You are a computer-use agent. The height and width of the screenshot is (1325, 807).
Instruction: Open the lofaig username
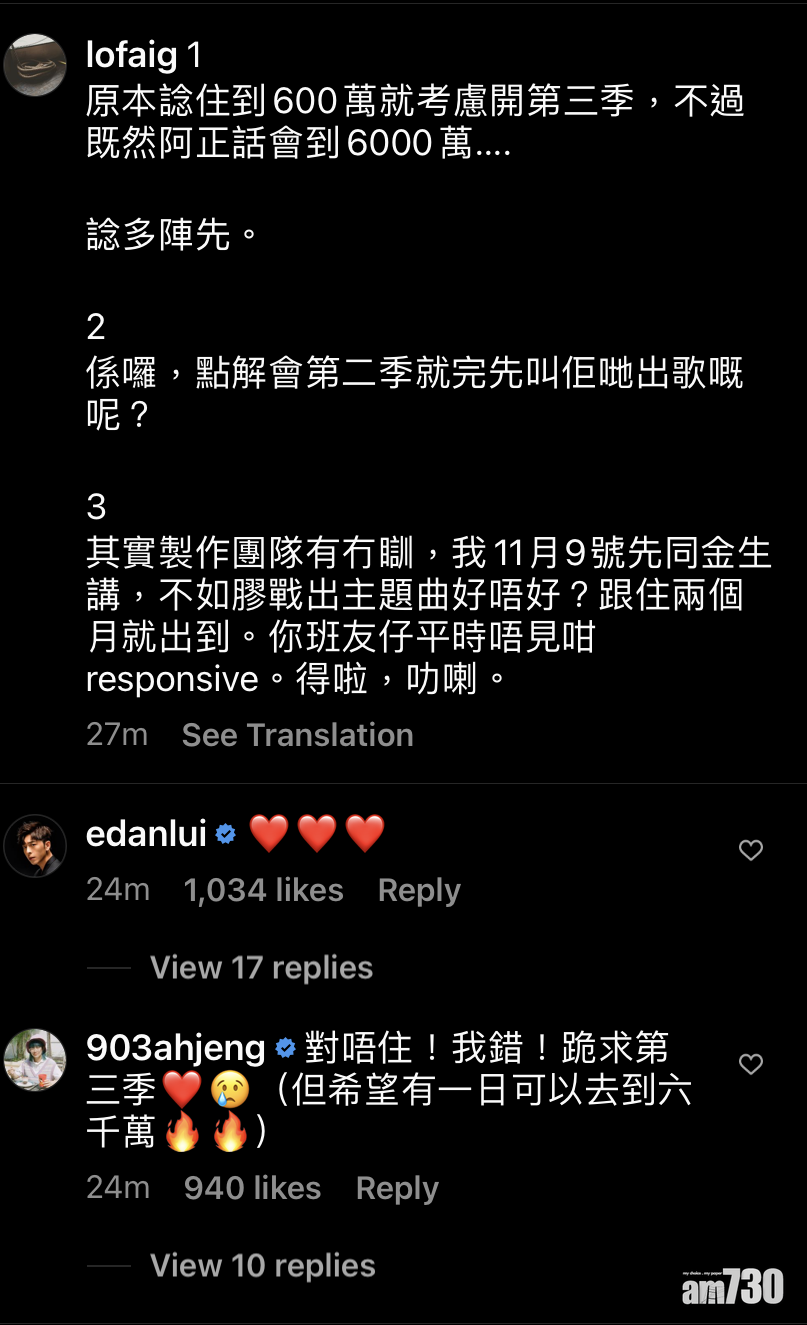pos(132,54)
